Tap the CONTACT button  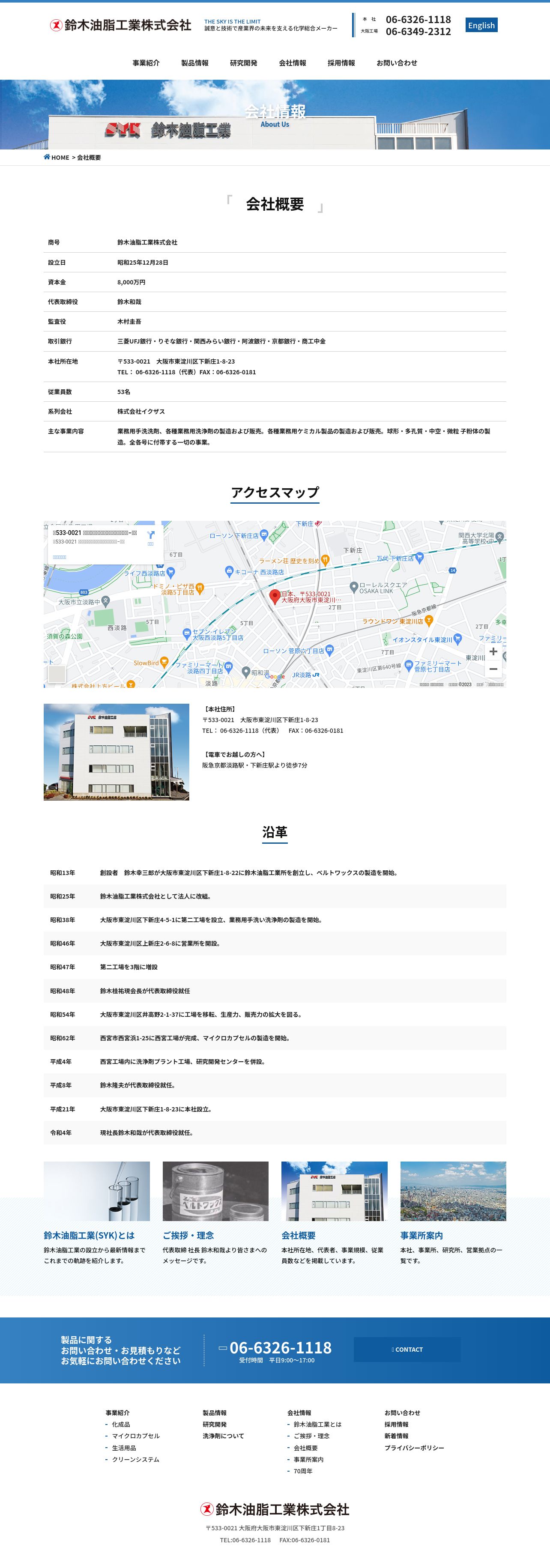407,1350
